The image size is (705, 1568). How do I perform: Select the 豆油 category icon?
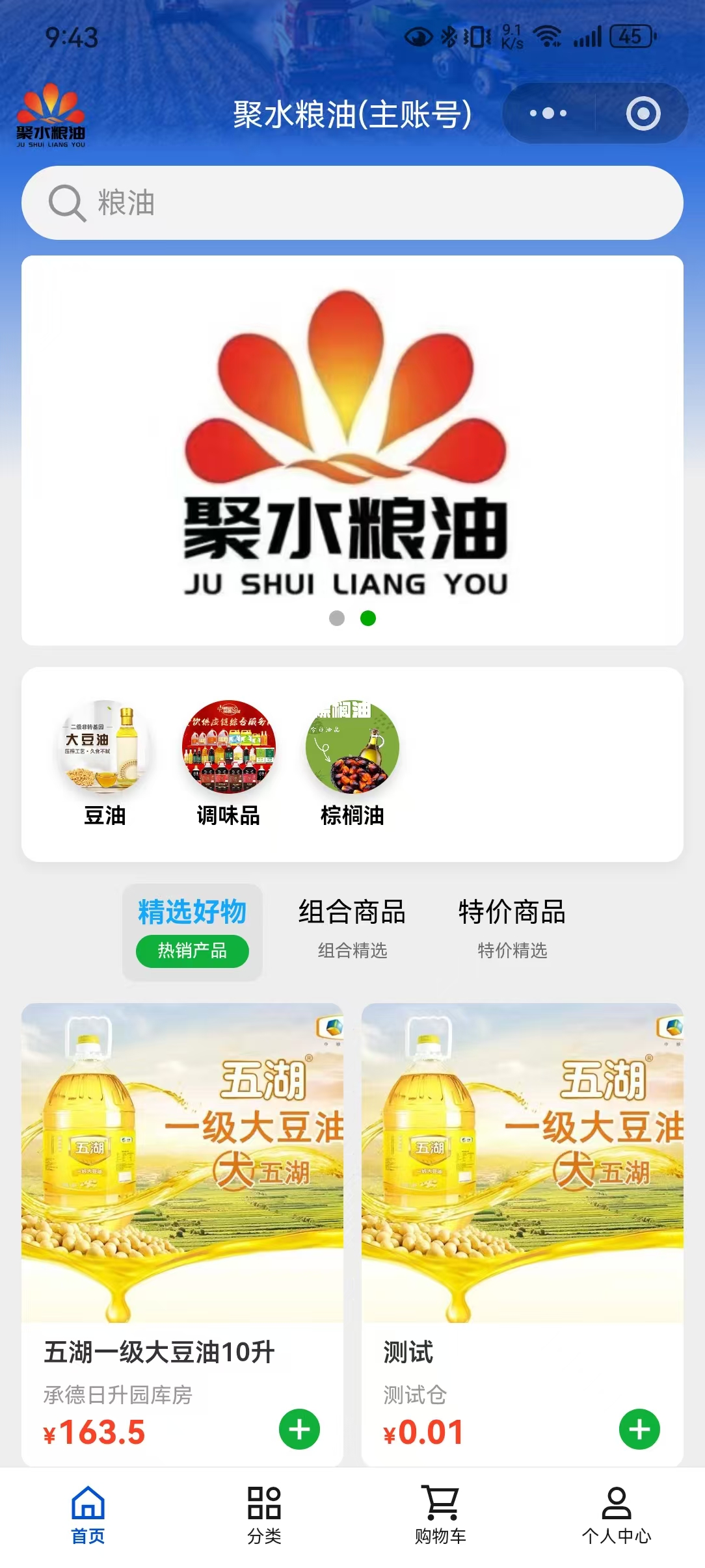tap(106, 749)
